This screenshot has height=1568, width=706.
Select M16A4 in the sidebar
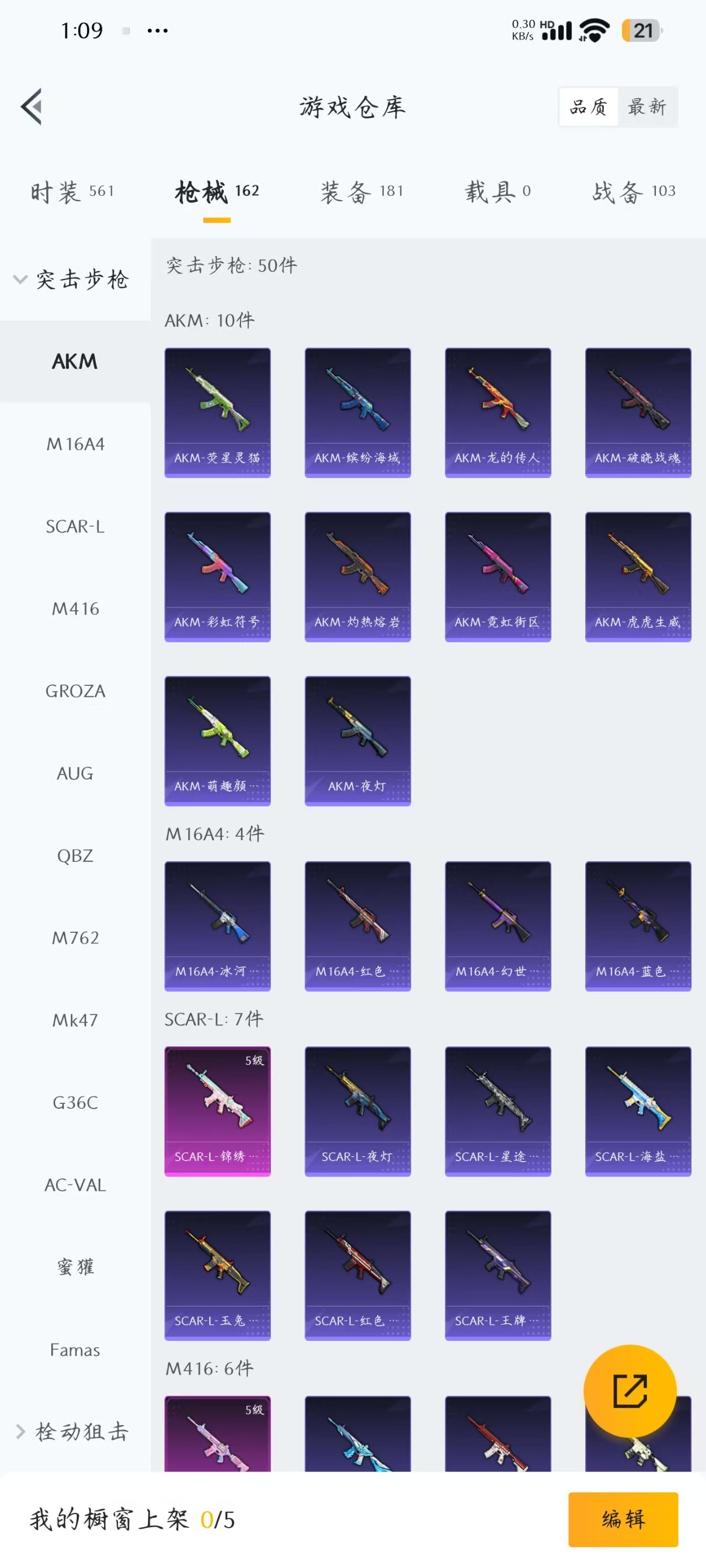(x=75, y=444)
